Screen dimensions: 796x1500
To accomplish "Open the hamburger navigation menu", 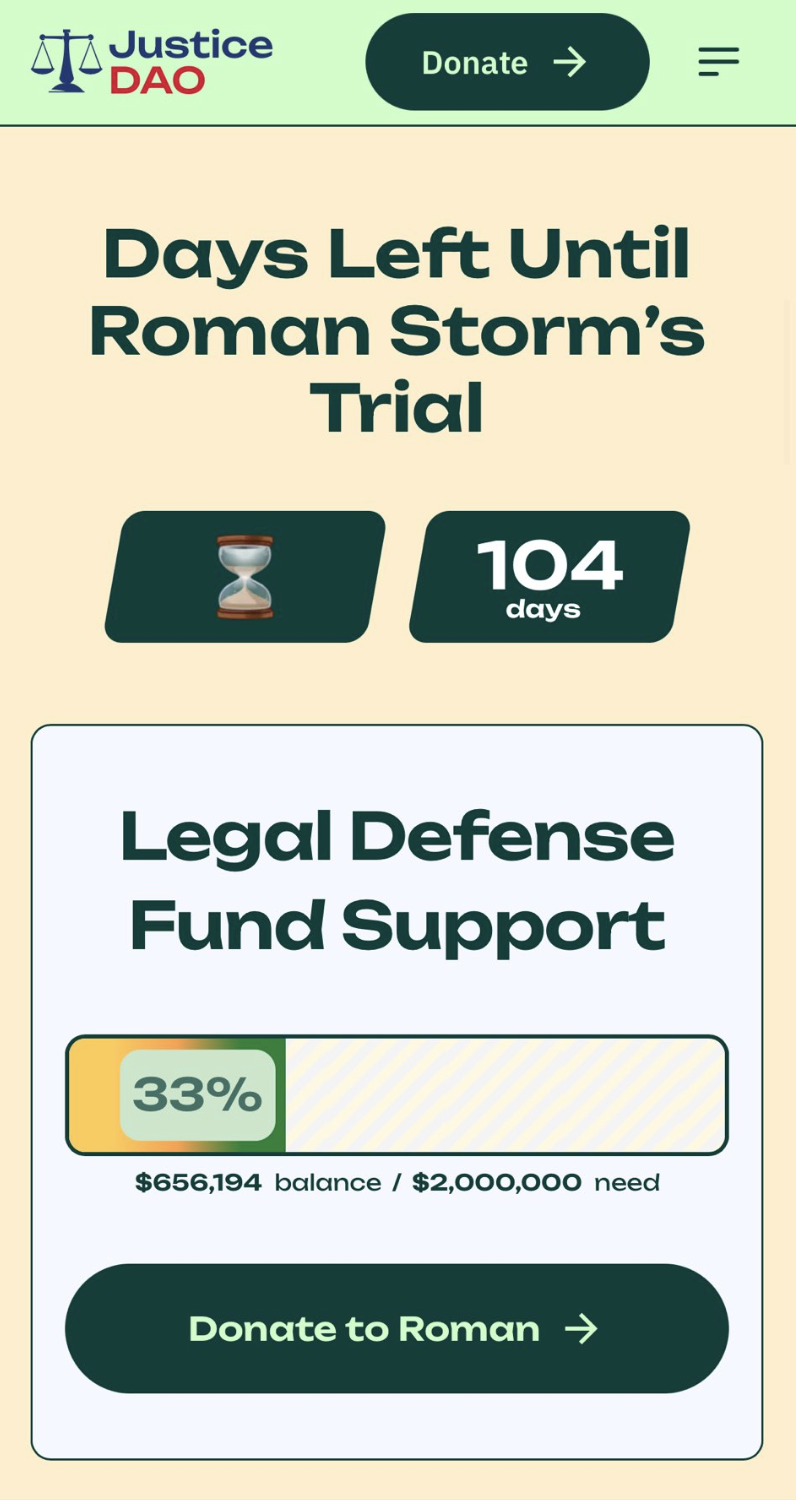I will [x=718, y=62].
